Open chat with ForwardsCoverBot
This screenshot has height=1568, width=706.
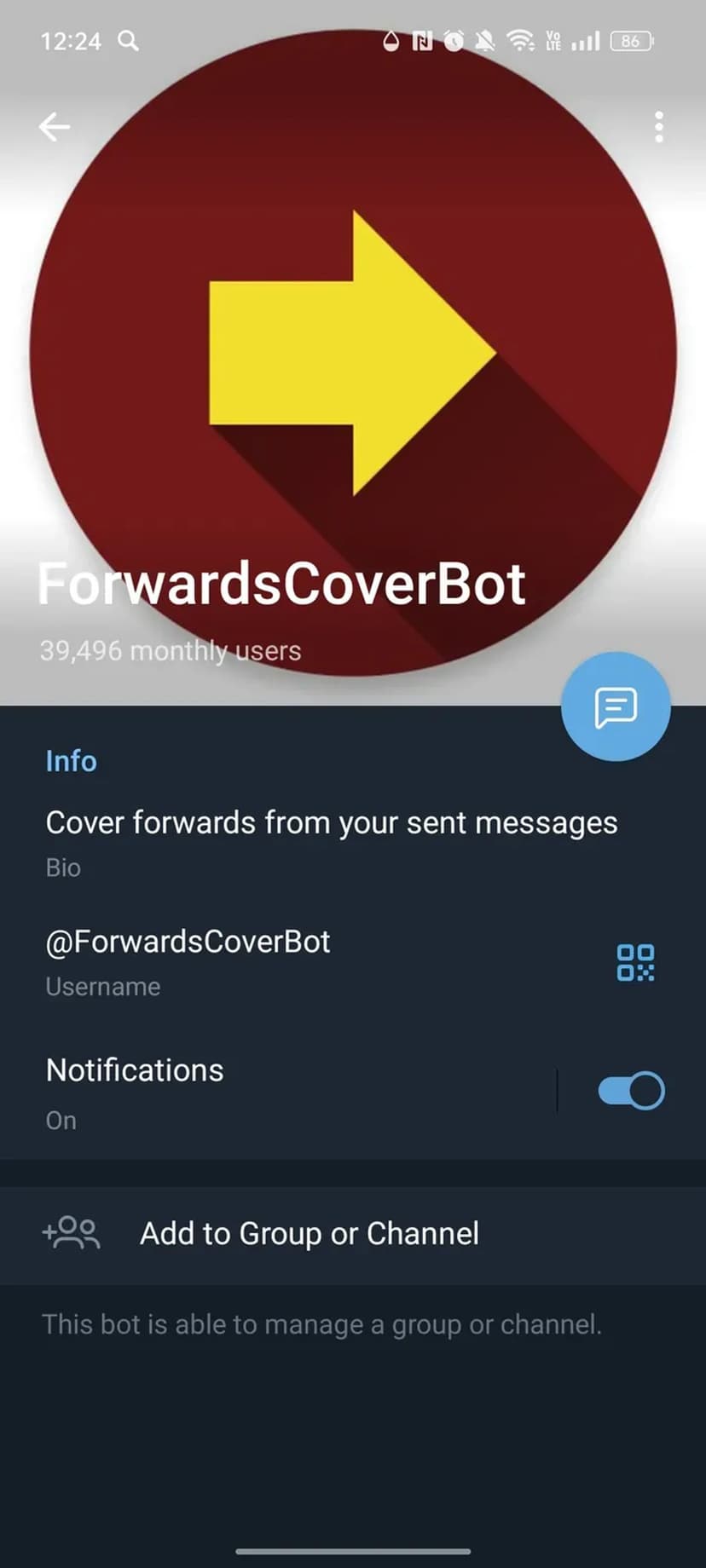pyautogui.click(x=616, y=706)
